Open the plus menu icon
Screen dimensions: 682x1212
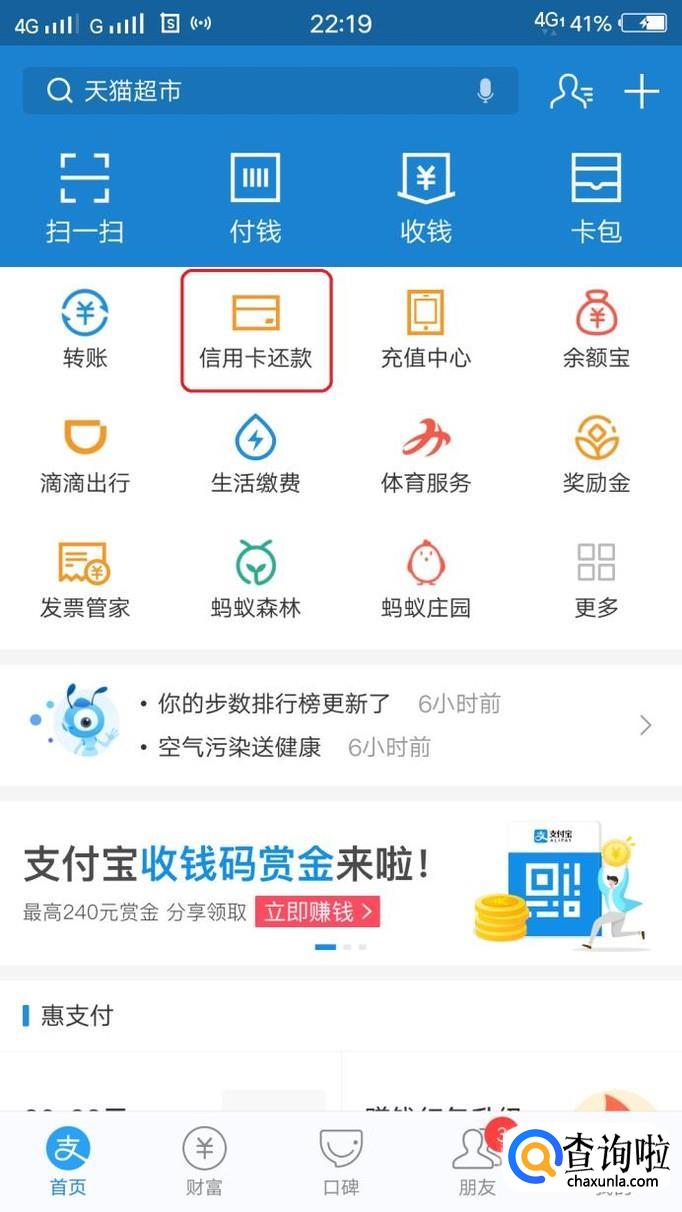pos(641,91)
